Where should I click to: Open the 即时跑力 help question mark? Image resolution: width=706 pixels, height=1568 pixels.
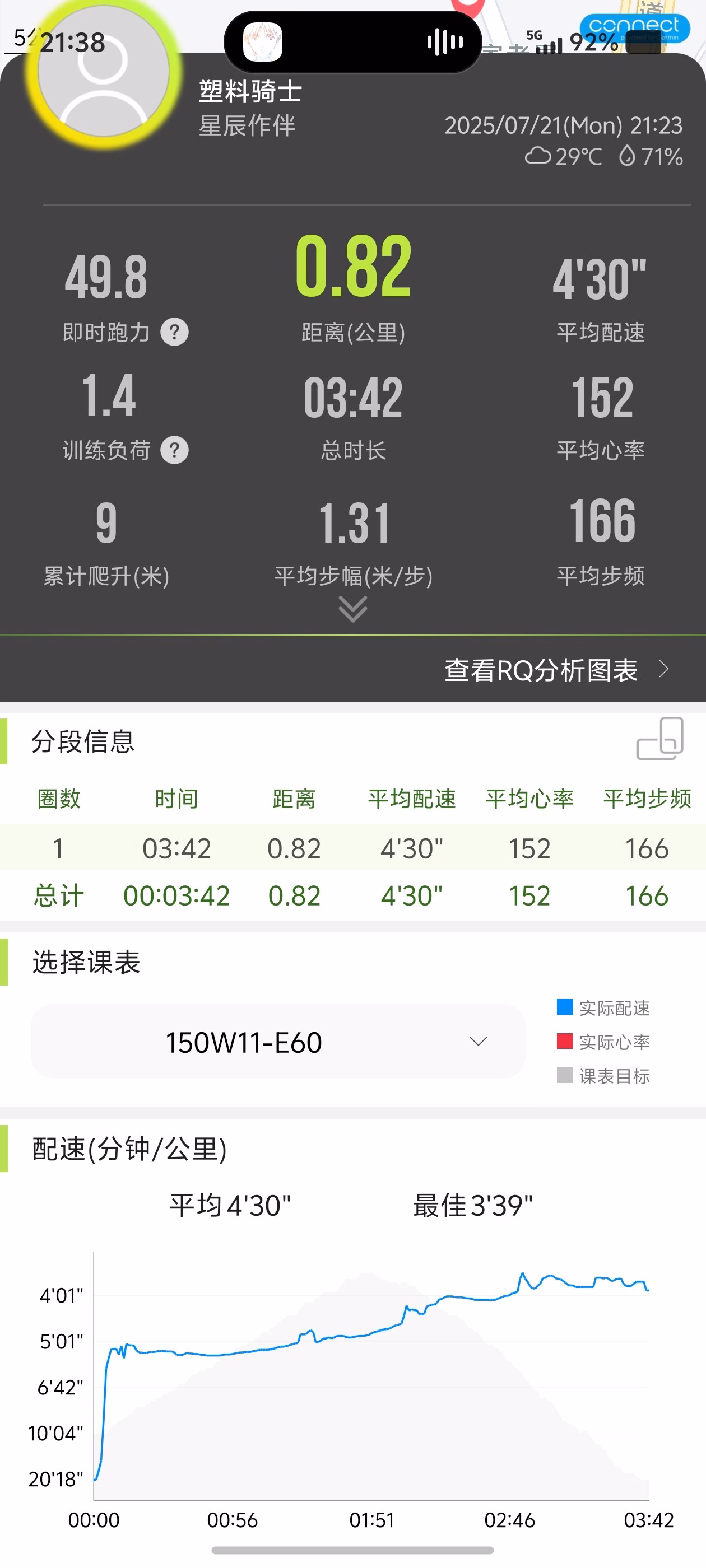pos(174,332)
